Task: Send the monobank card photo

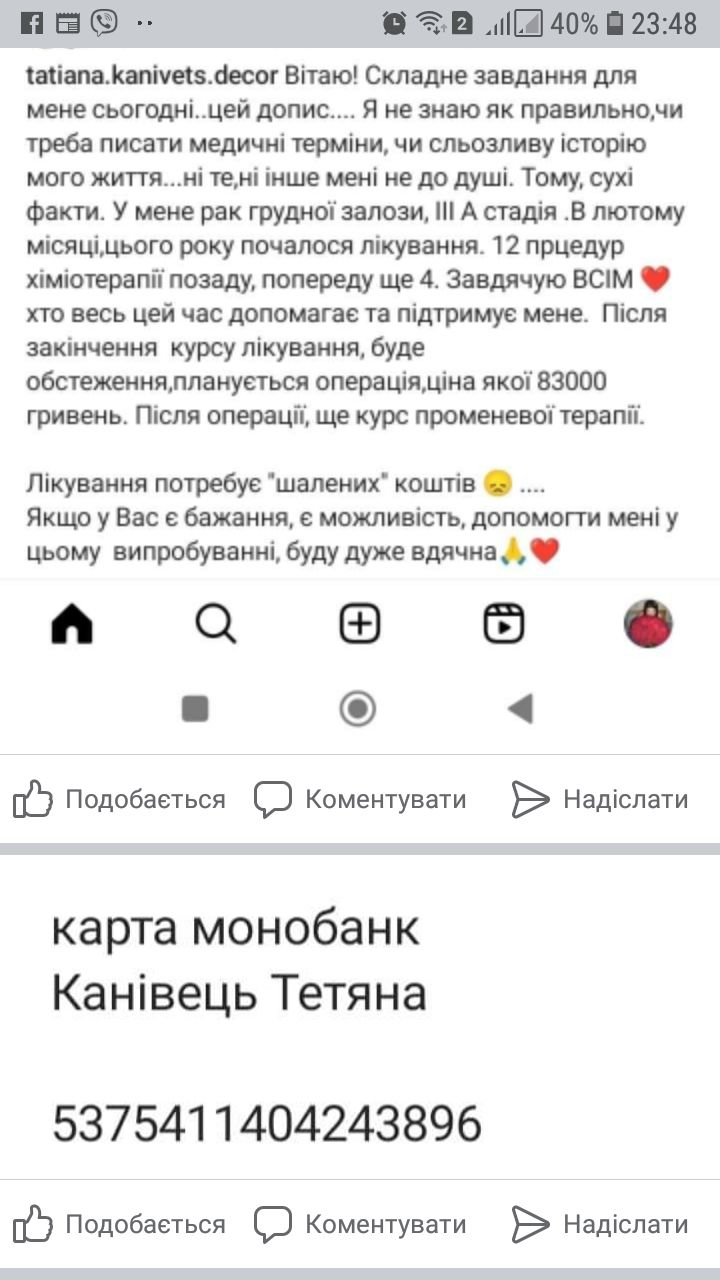Action: [600, 1224]
